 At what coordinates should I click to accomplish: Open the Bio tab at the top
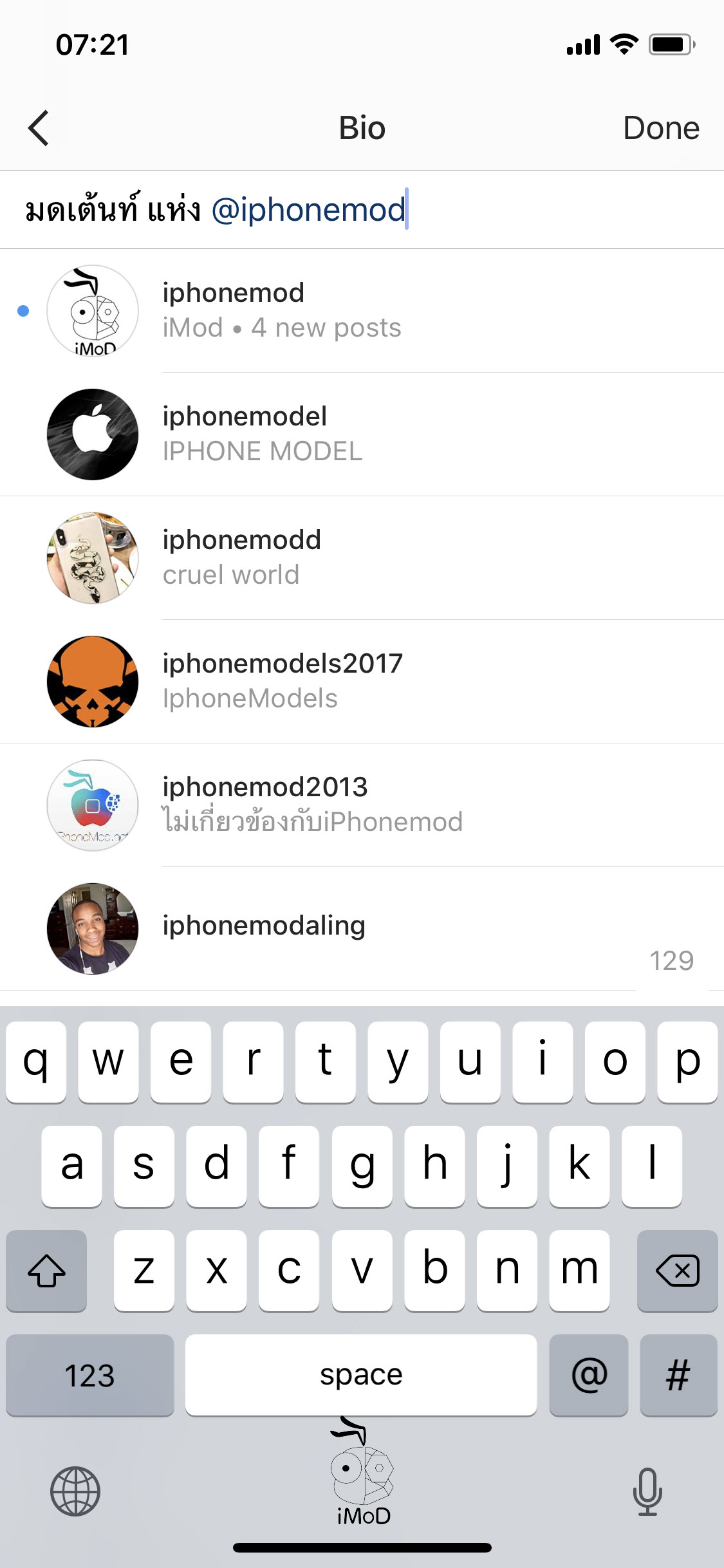[x=362, y=127]
